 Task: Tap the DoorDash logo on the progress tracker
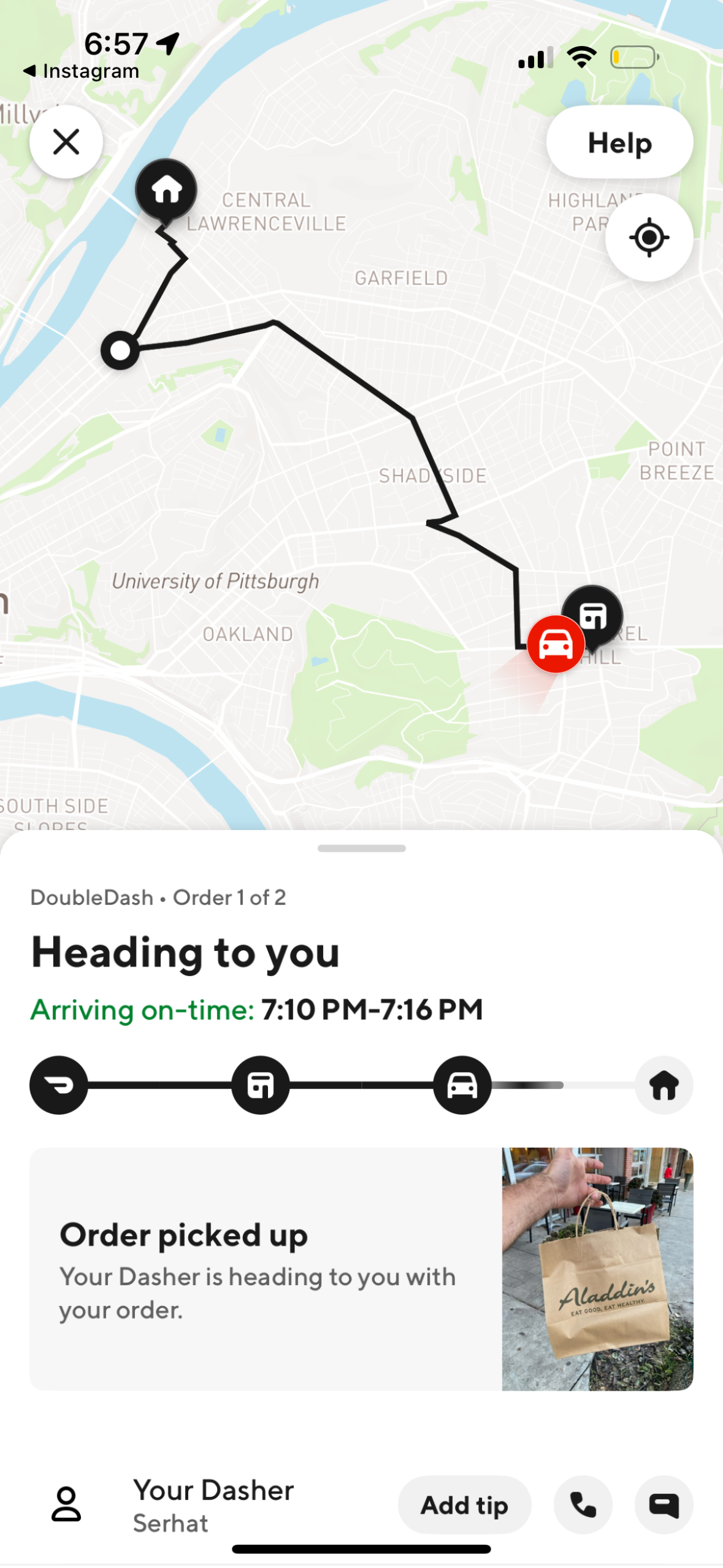coord(57,1085)
